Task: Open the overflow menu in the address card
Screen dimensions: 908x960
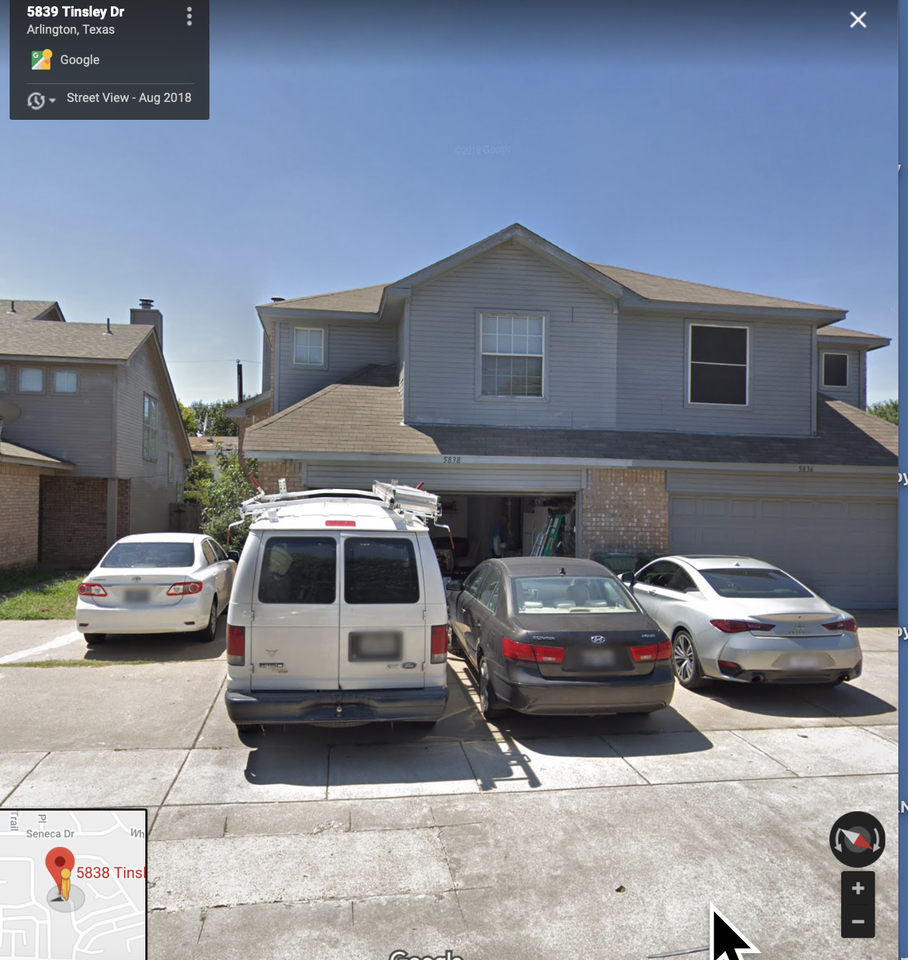Action: (189, 16)
